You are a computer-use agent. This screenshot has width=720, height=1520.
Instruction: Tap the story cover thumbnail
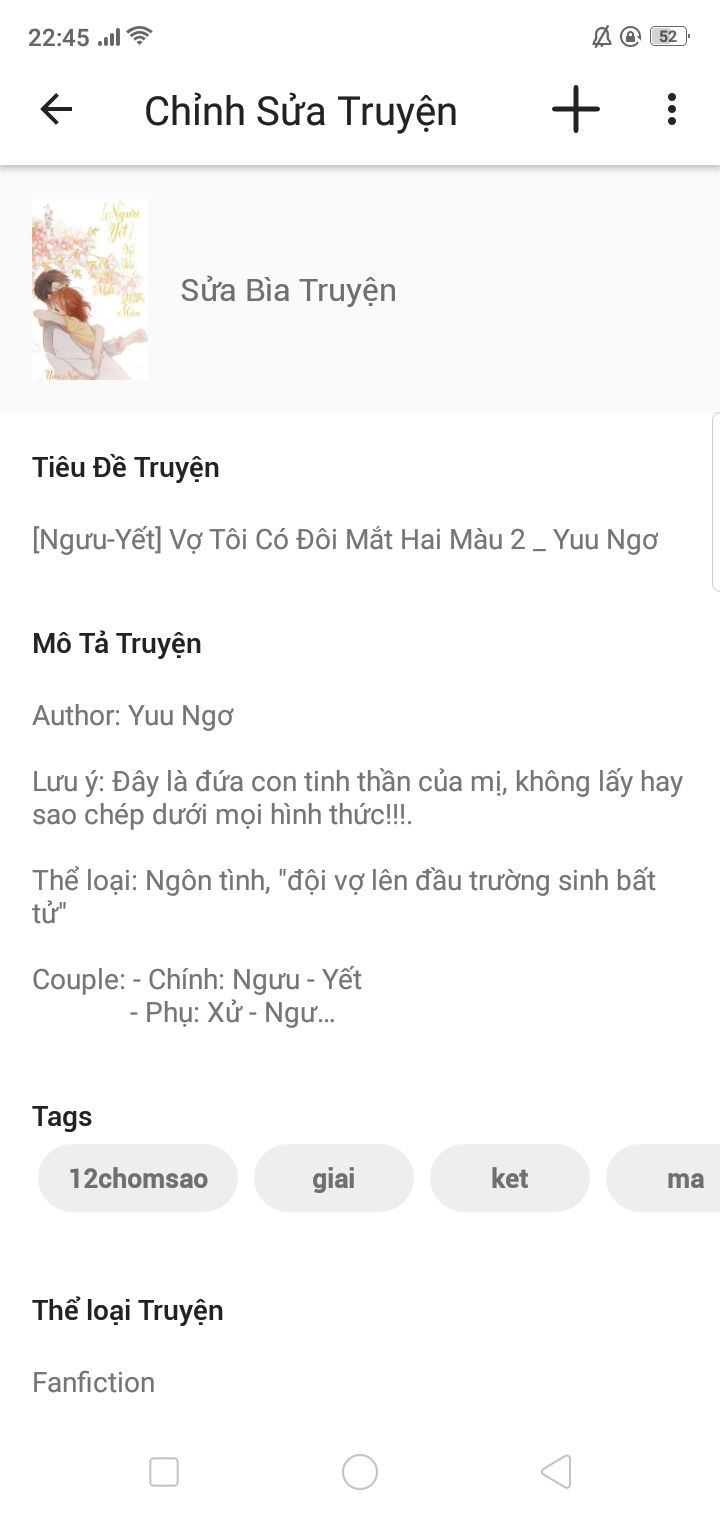90,289
